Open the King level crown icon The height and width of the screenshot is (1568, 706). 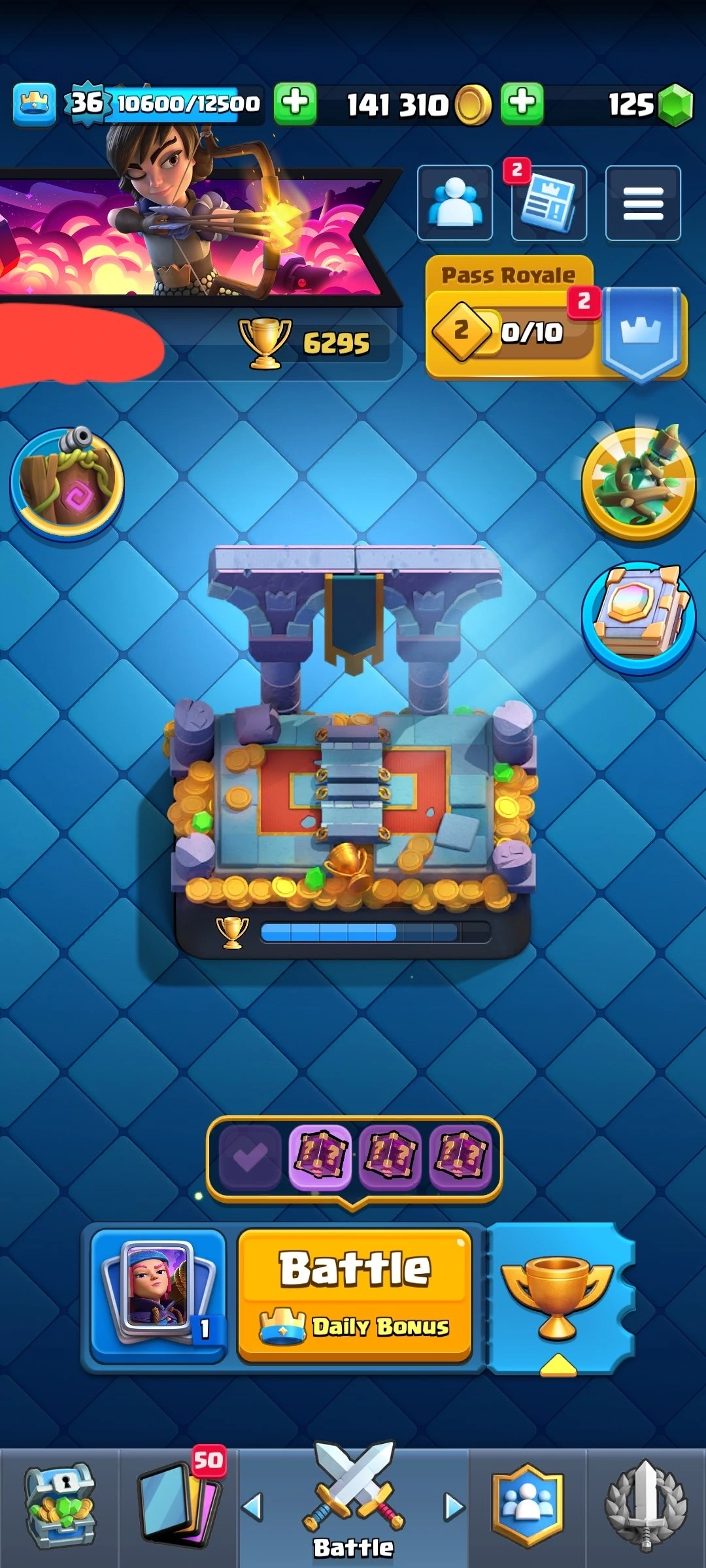tap(34, 103)
